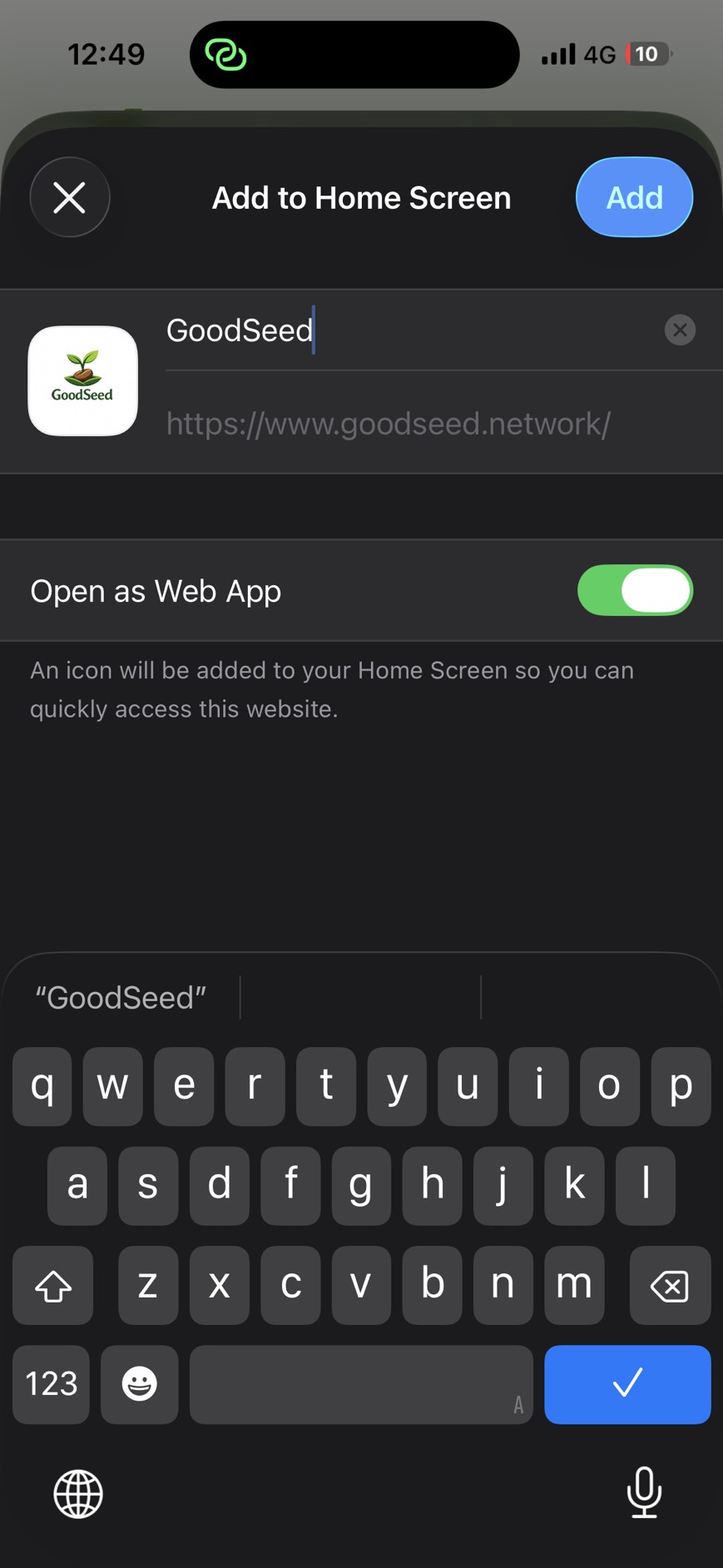
Task: Disable Open as Web App
Action: 635,591
